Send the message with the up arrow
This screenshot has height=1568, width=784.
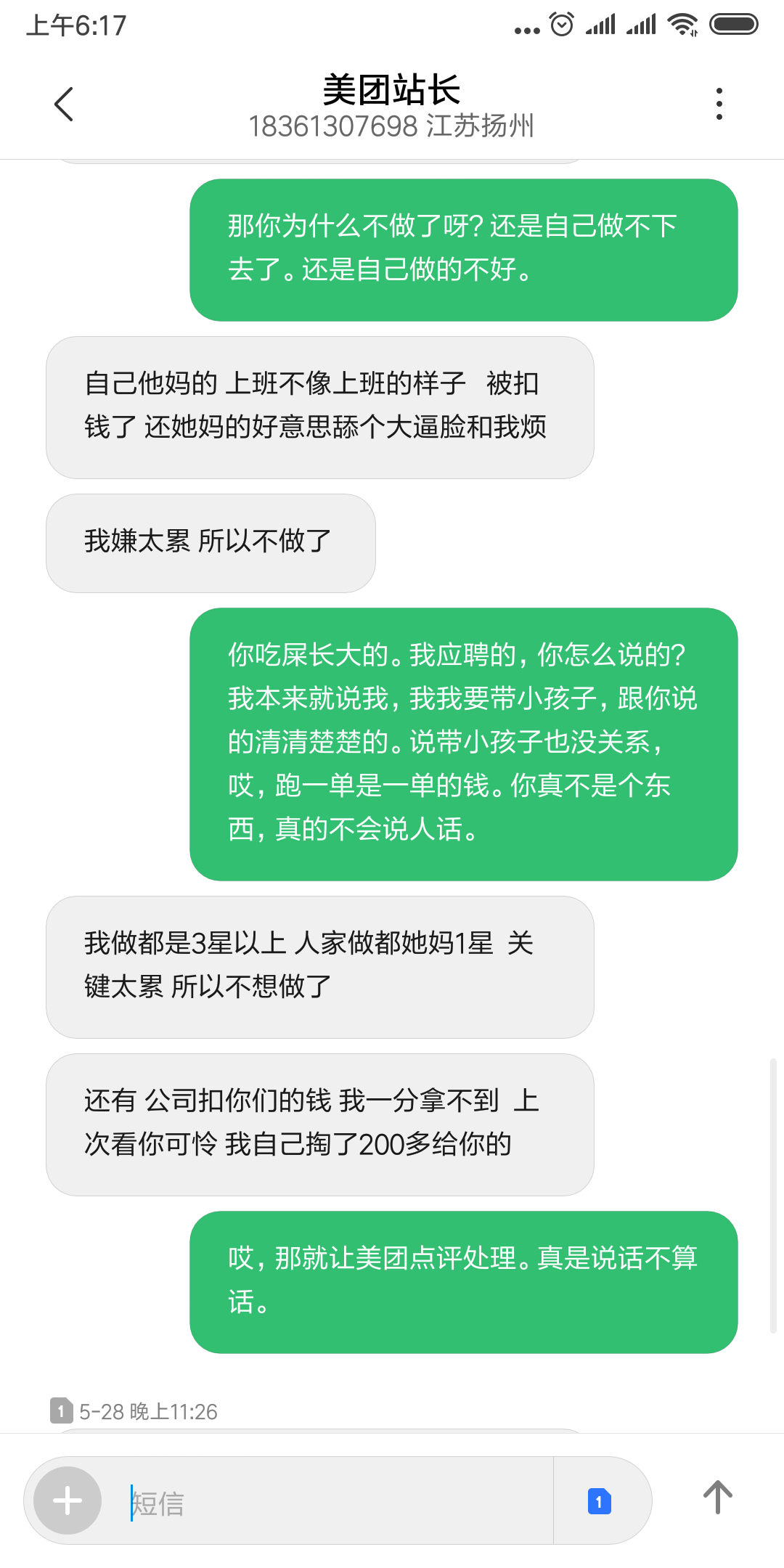click(717, 1498)
